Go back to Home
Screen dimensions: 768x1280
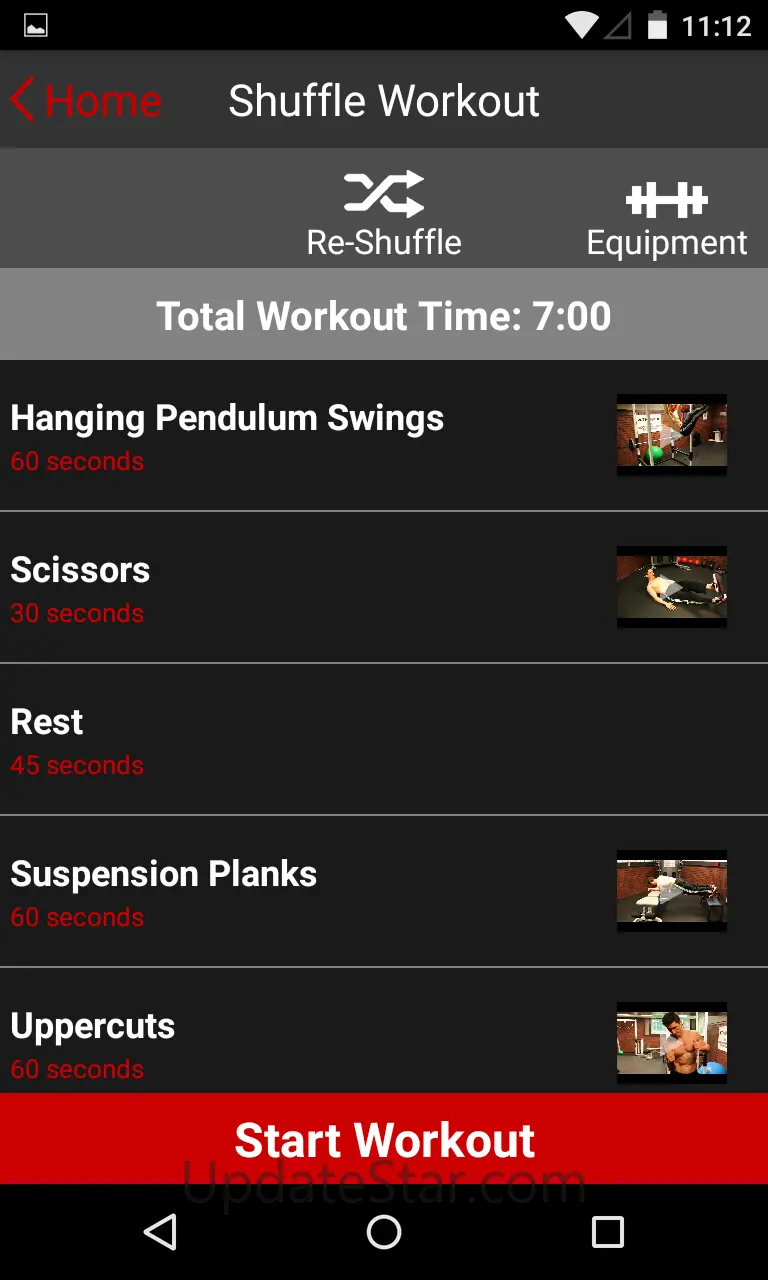(85, 100)
